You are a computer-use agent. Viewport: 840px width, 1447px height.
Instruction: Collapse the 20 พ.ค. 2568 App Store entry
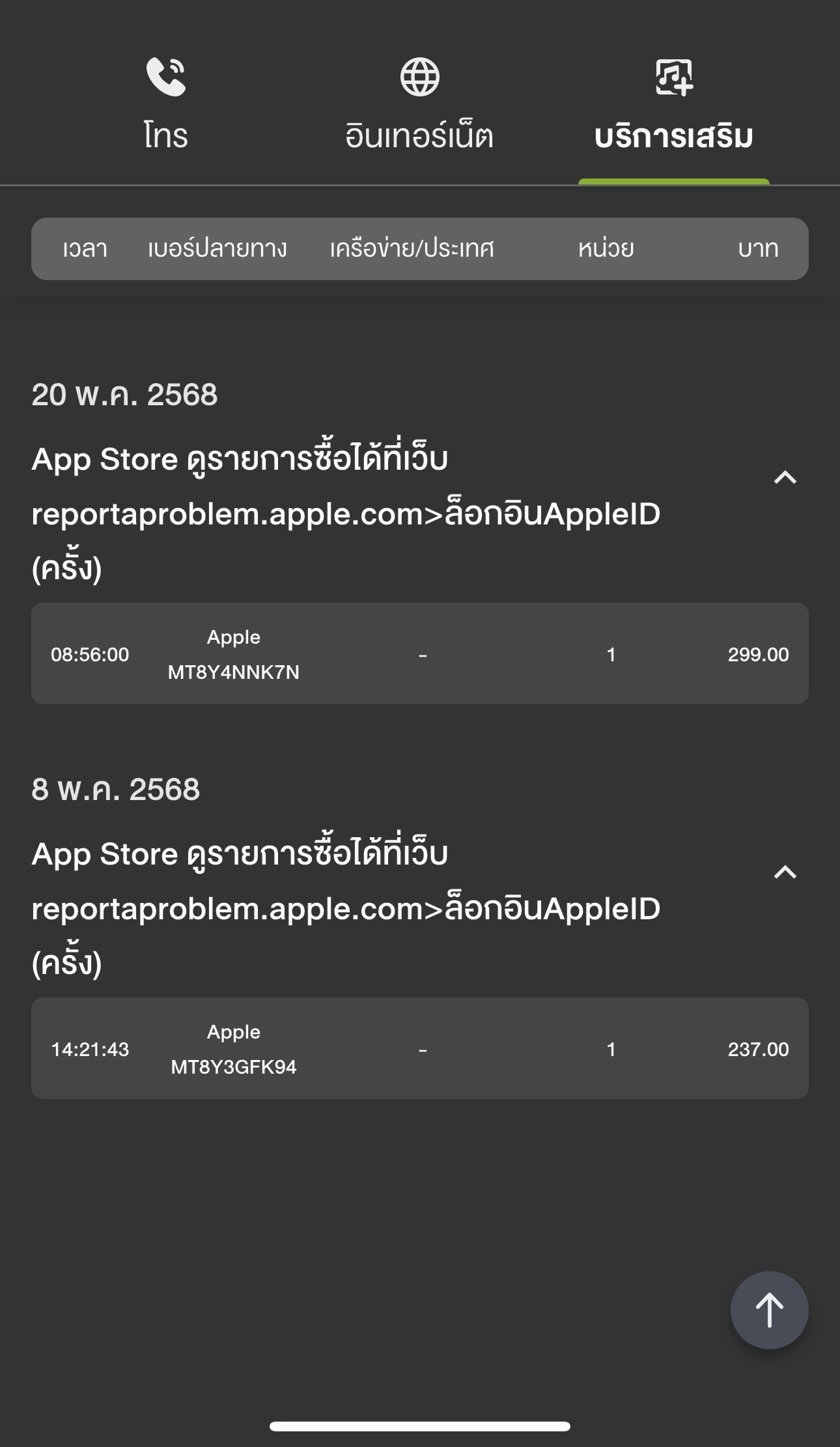tap(785, 478)
